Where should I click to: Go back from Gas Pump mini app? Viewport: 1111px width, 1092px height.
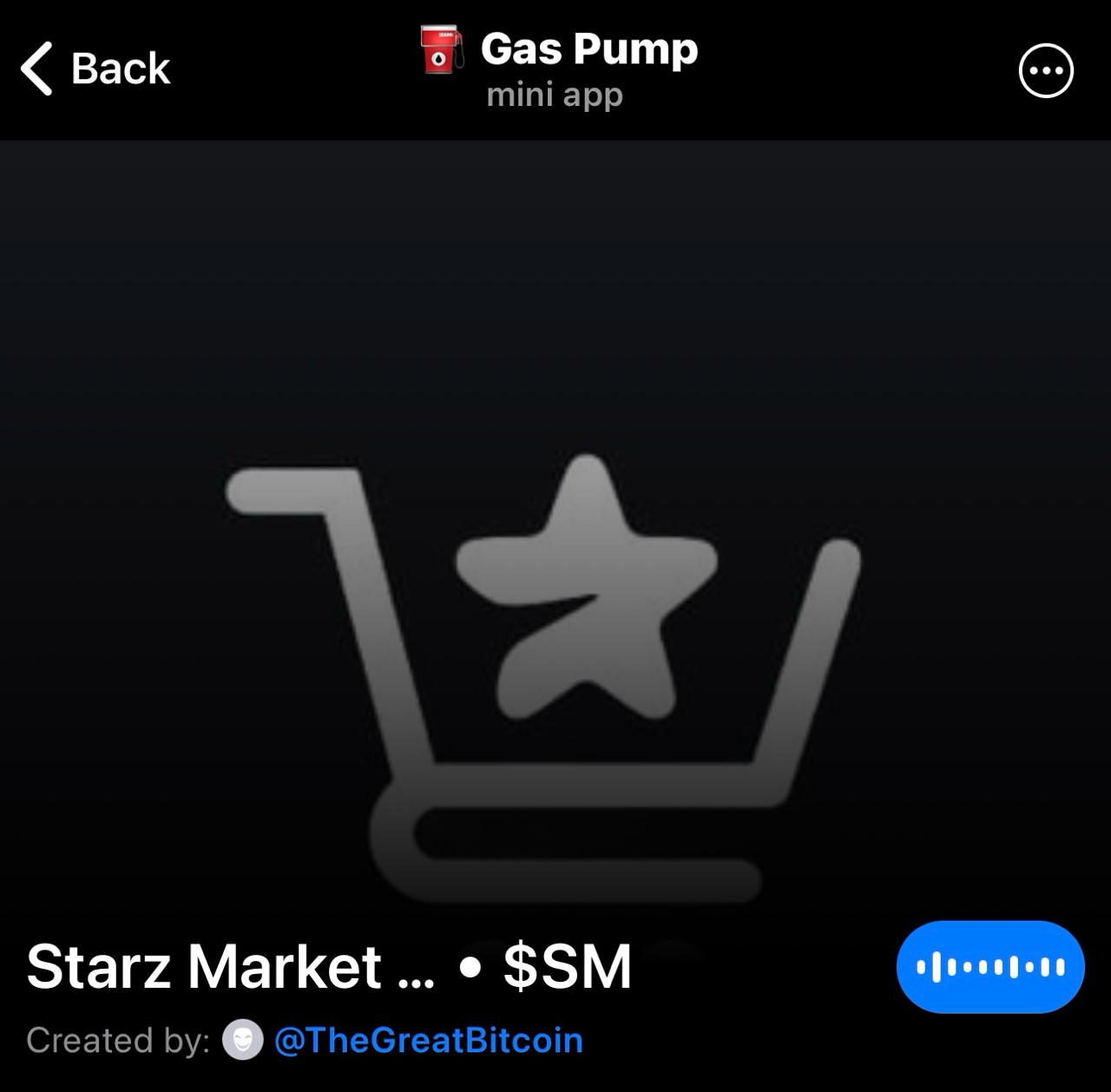pos(95,69)
